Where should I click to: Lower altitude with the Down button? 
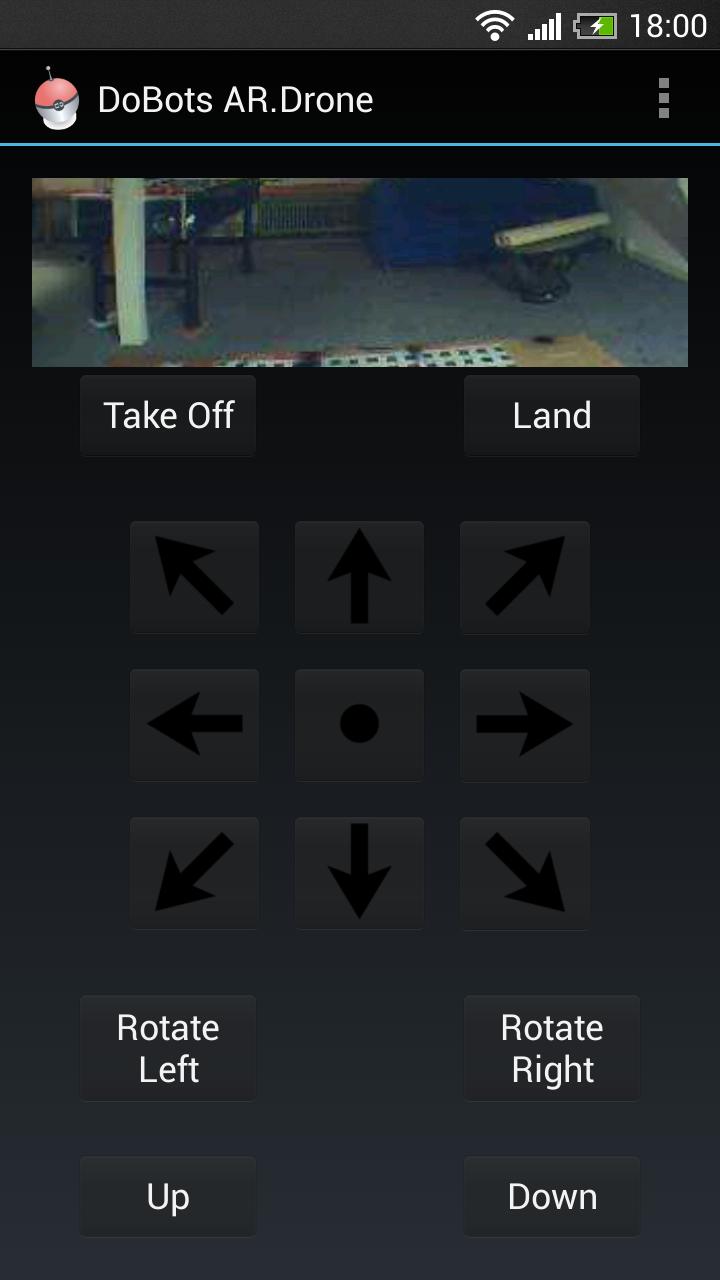(552, 1197)
